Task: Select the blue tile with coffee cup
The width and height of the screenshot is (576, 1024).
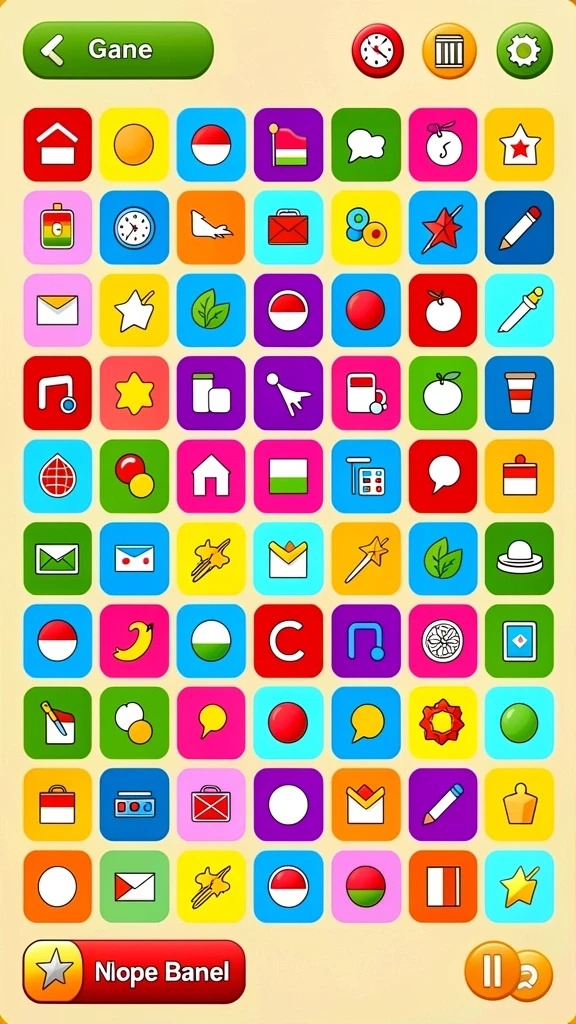Action: (x=519, y=392)
